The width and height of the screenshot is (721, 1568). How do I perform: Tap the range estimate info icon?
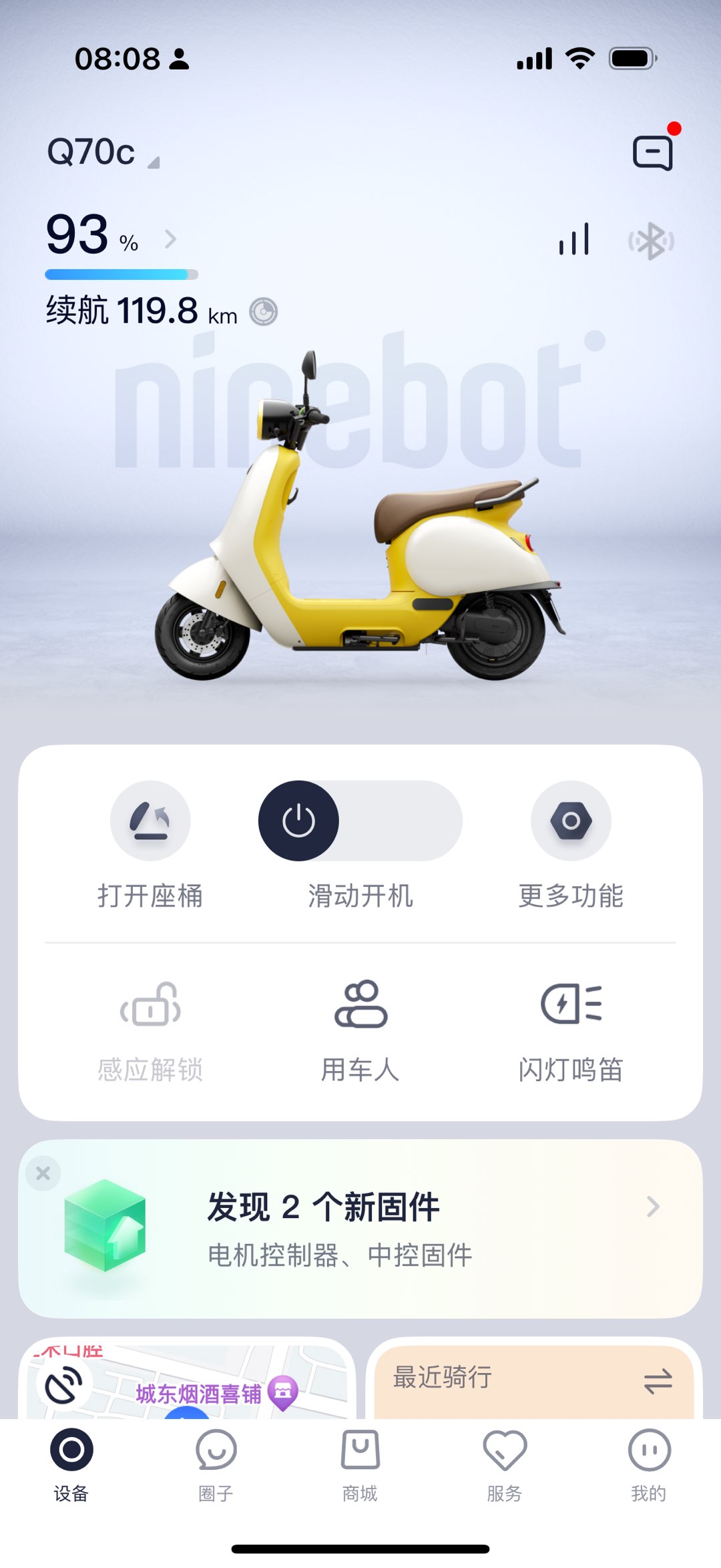(x=264, y=312)
